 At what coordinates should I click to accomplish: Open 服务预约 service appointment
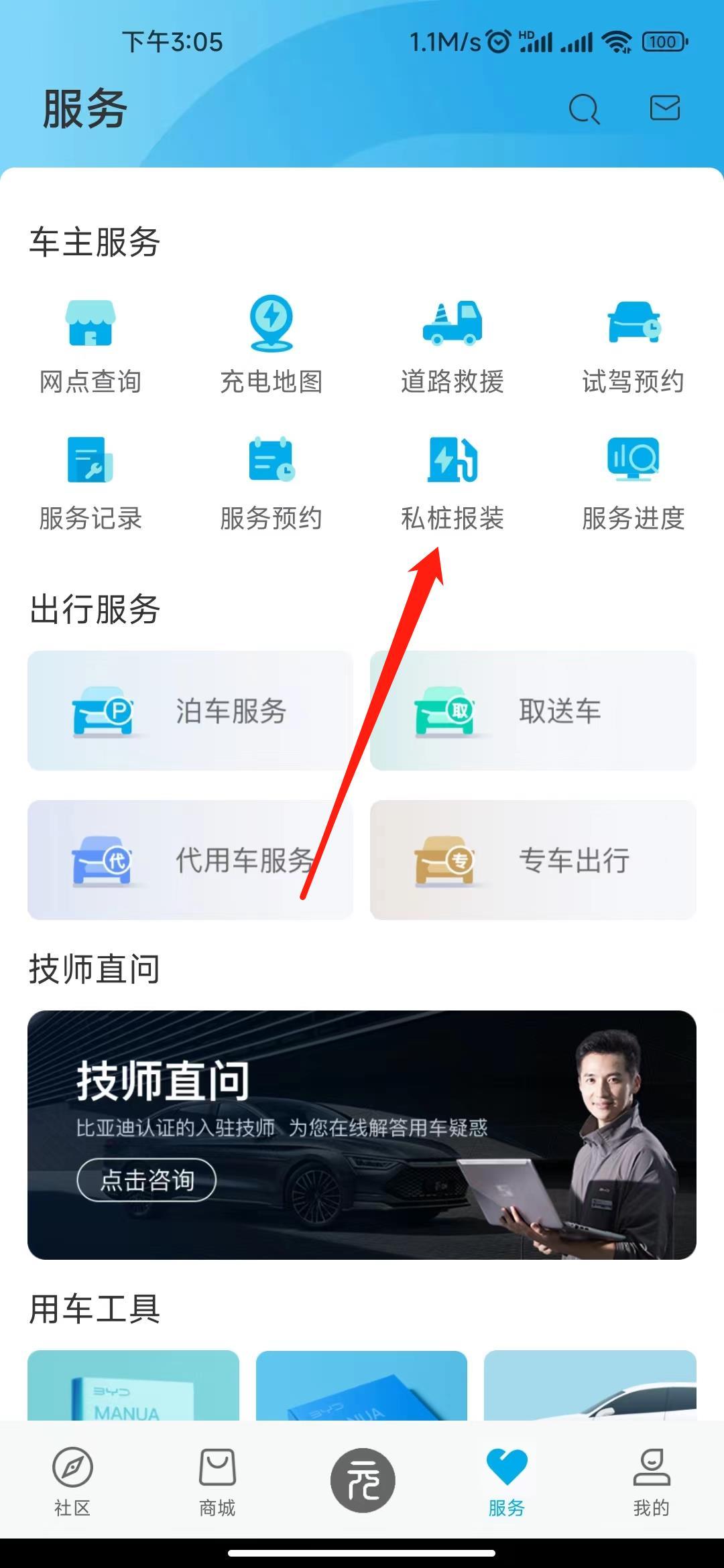pyautogui.click(x=271, y=483)
